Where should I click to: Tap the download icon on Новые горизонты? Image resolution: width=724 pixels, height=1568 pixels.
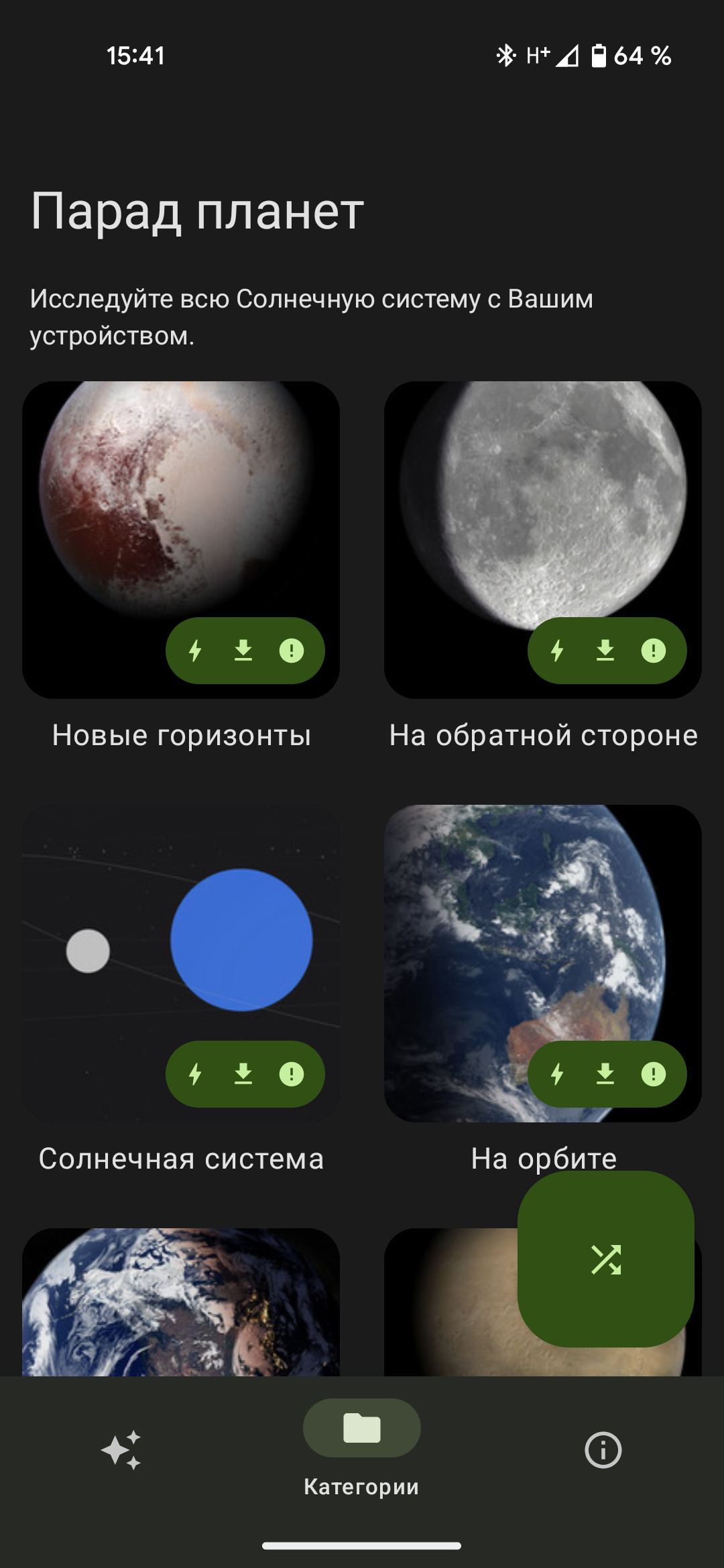click(243, 651)
